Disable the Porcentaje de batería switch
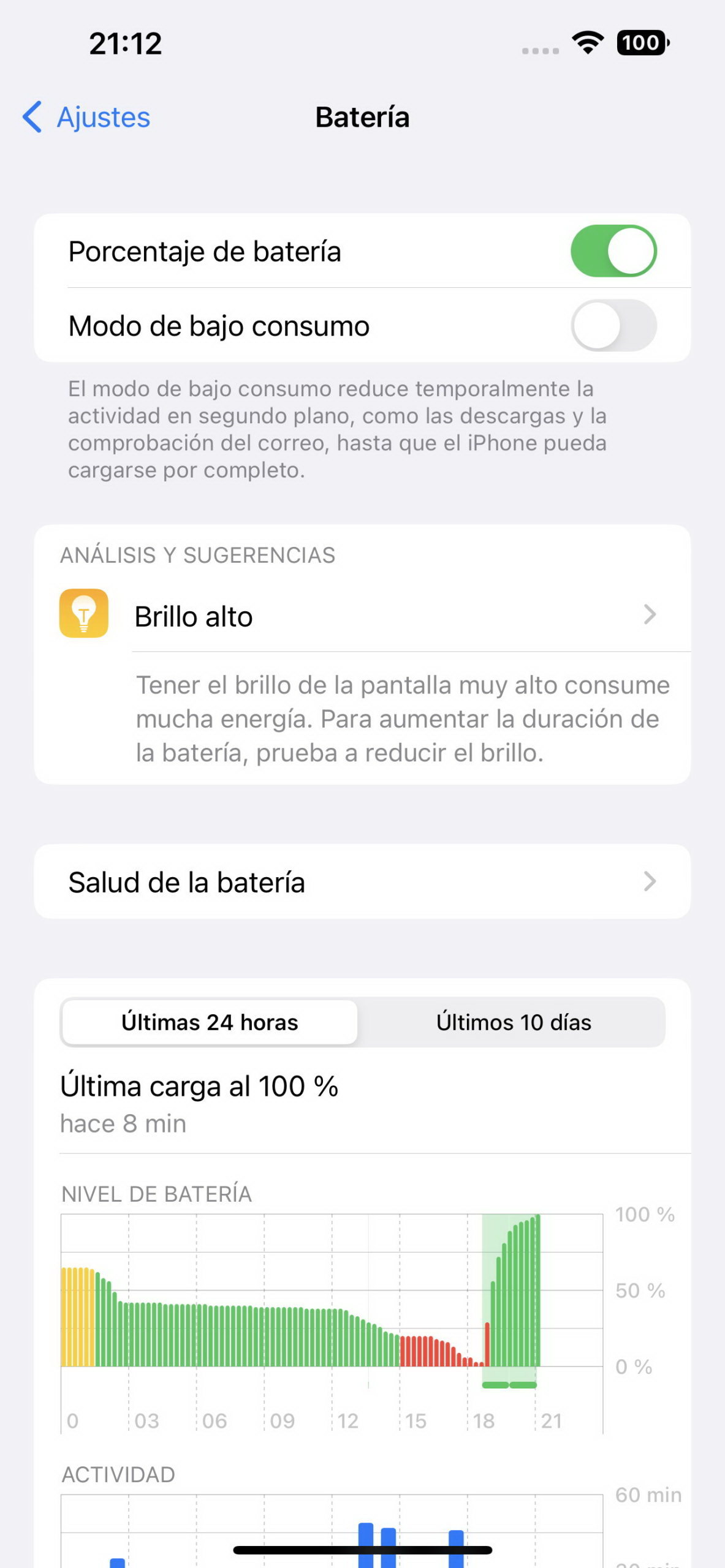 [x=613, y=251]
